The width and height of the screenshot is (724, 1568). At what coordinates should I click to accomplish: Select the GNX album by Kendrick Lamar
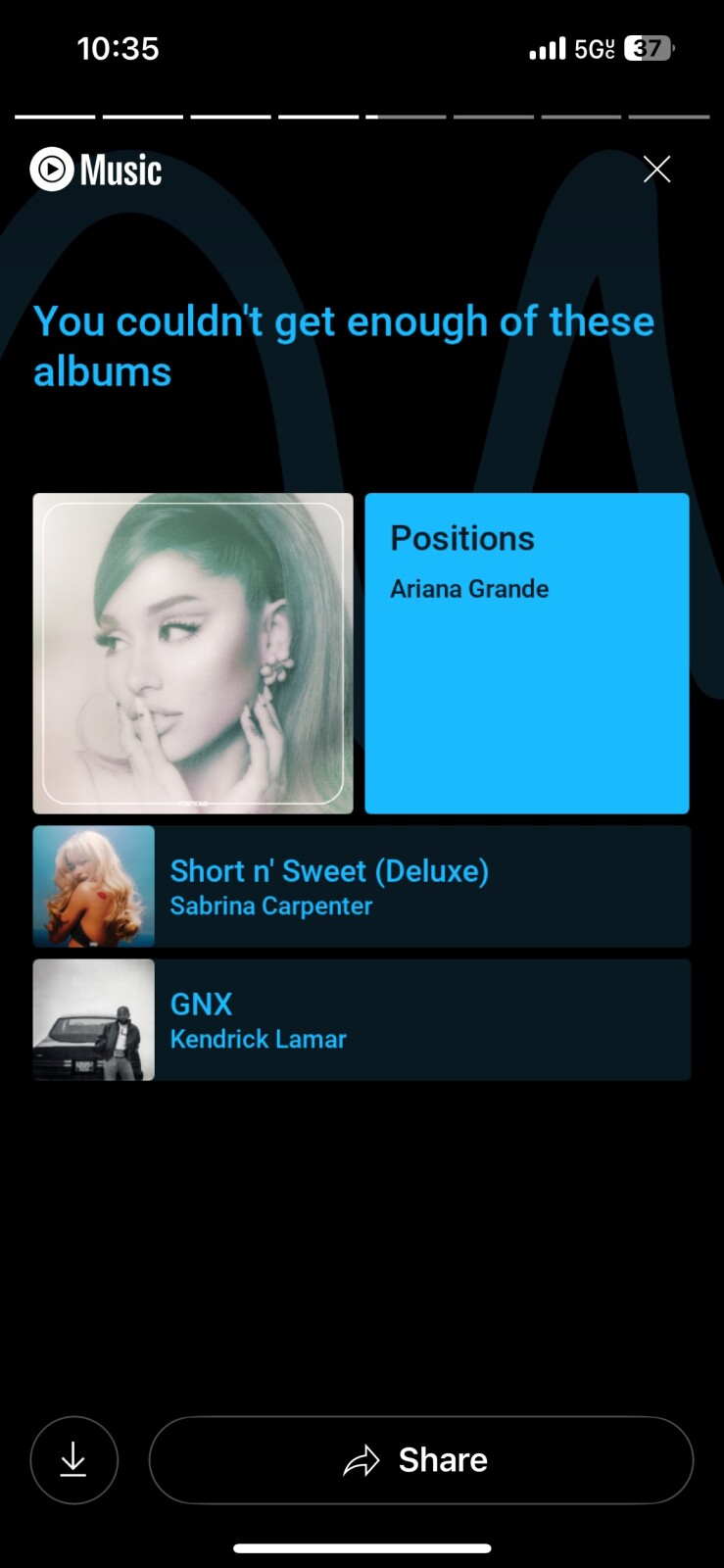coord(362,1019)
